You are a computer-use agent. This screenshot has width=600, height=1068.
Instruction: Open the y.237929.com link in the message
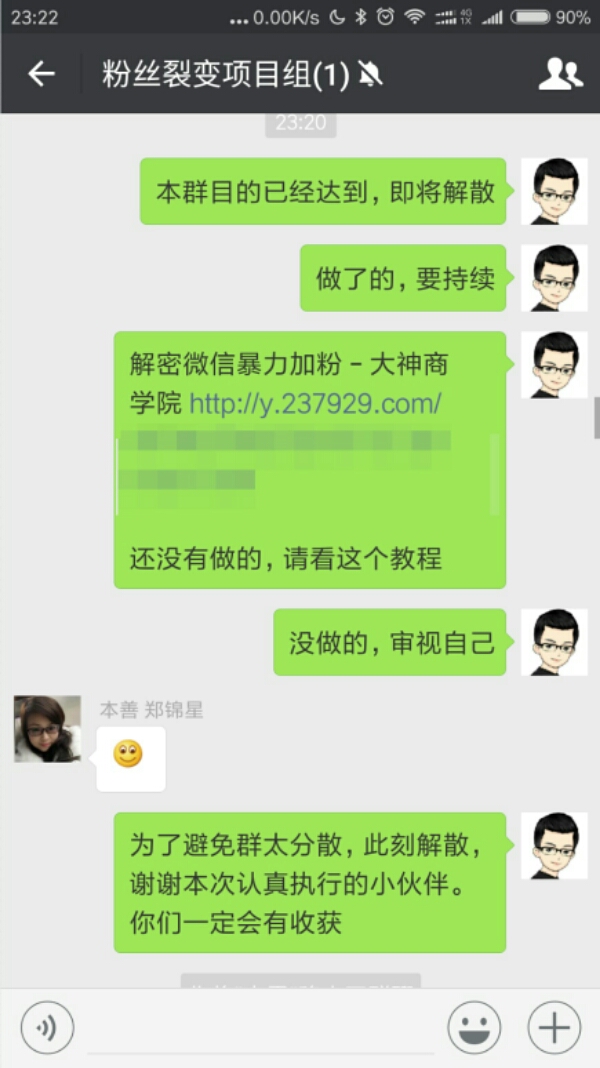[315, 404]
